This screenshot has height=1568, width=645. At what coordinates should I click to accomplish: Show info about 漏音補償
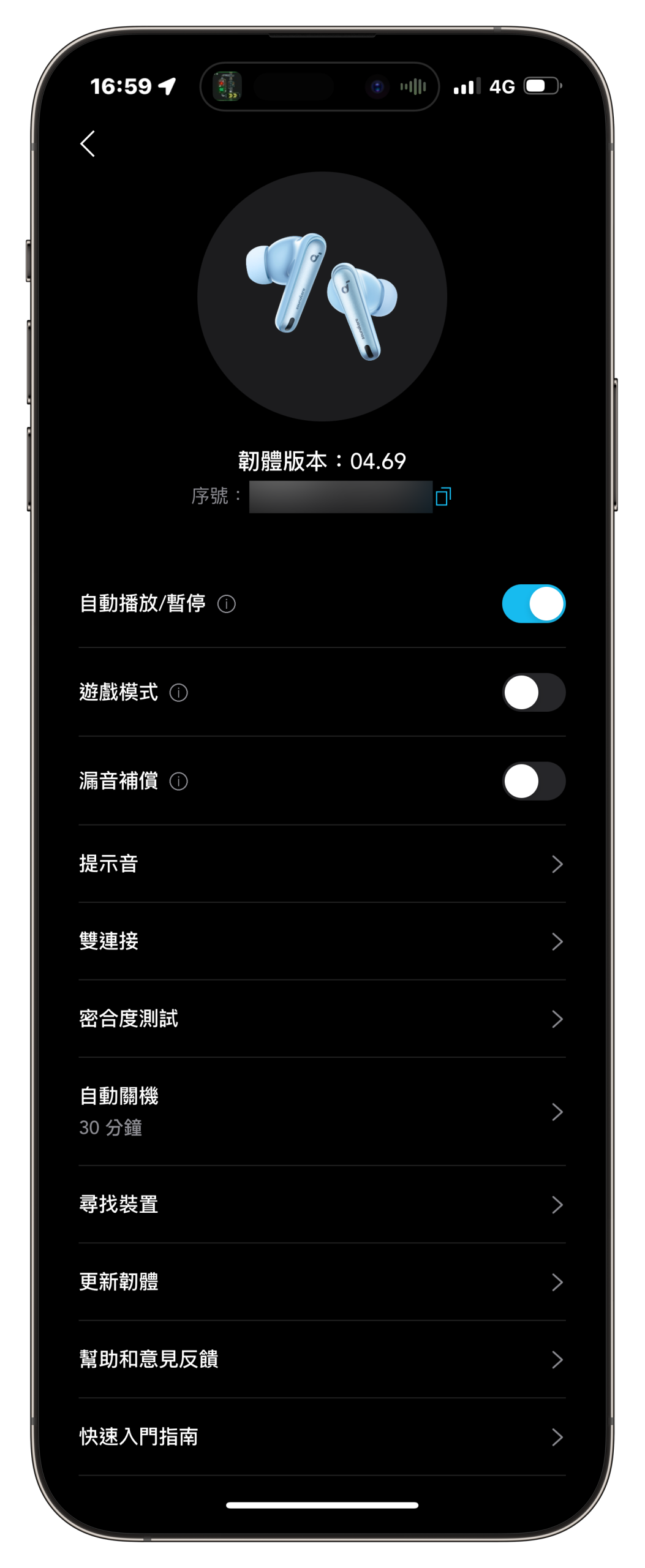tap(179, 782)
